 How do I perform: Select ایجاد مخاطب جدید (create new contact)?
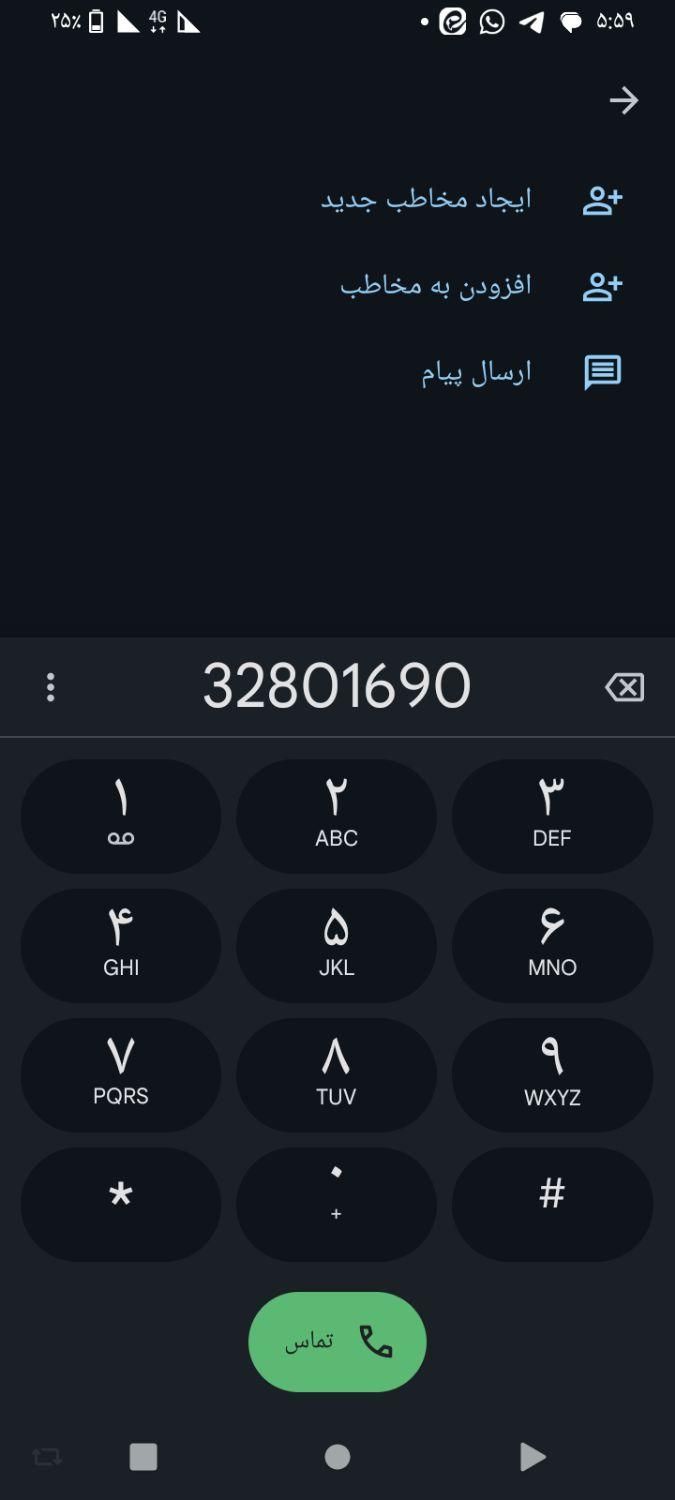click(x=470, y=200)
